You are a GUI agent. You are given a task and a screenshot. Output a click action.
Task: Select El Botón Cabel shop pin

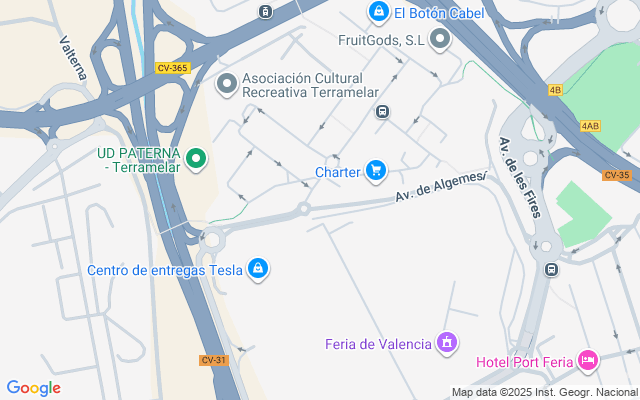(x=378, y=12)
